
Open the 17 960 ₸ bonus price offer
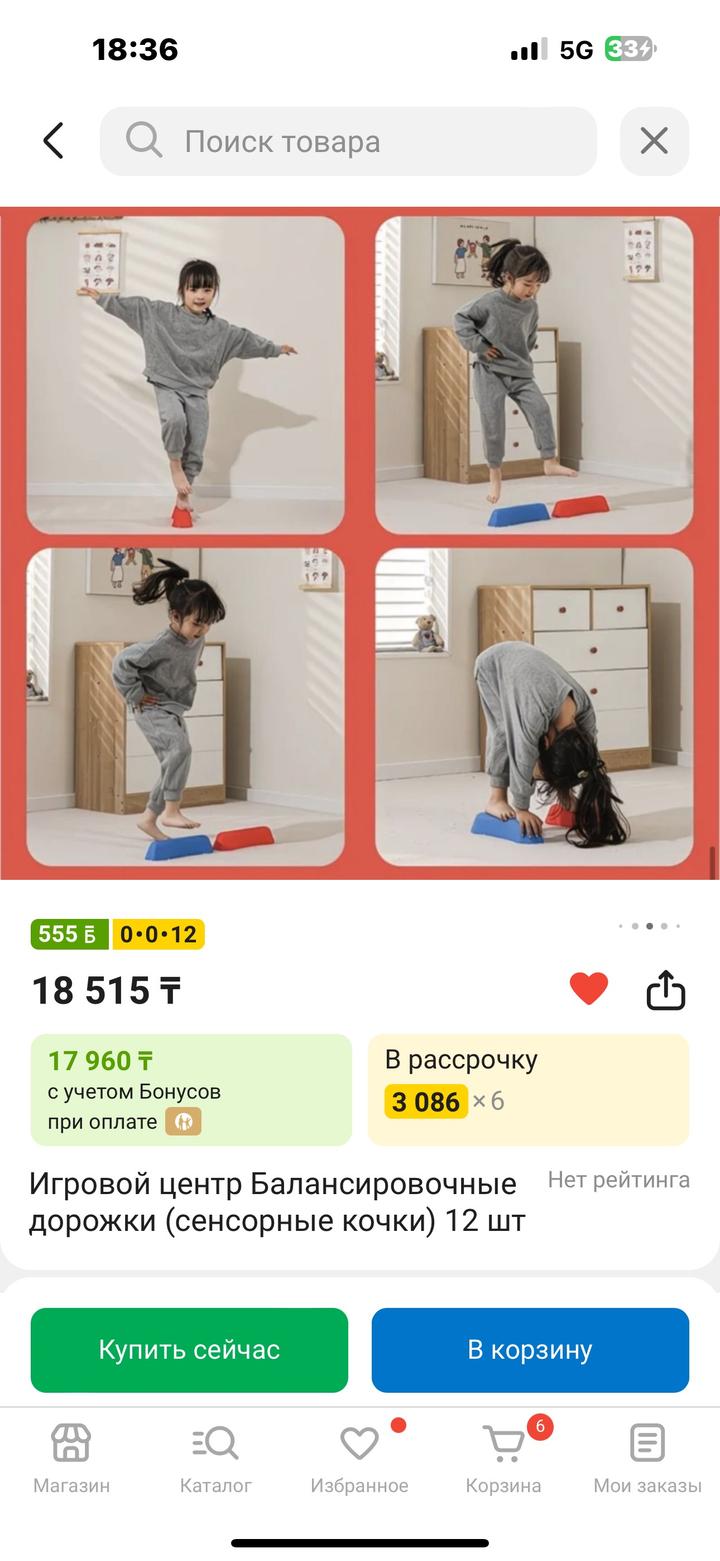tap(191, 1089)
